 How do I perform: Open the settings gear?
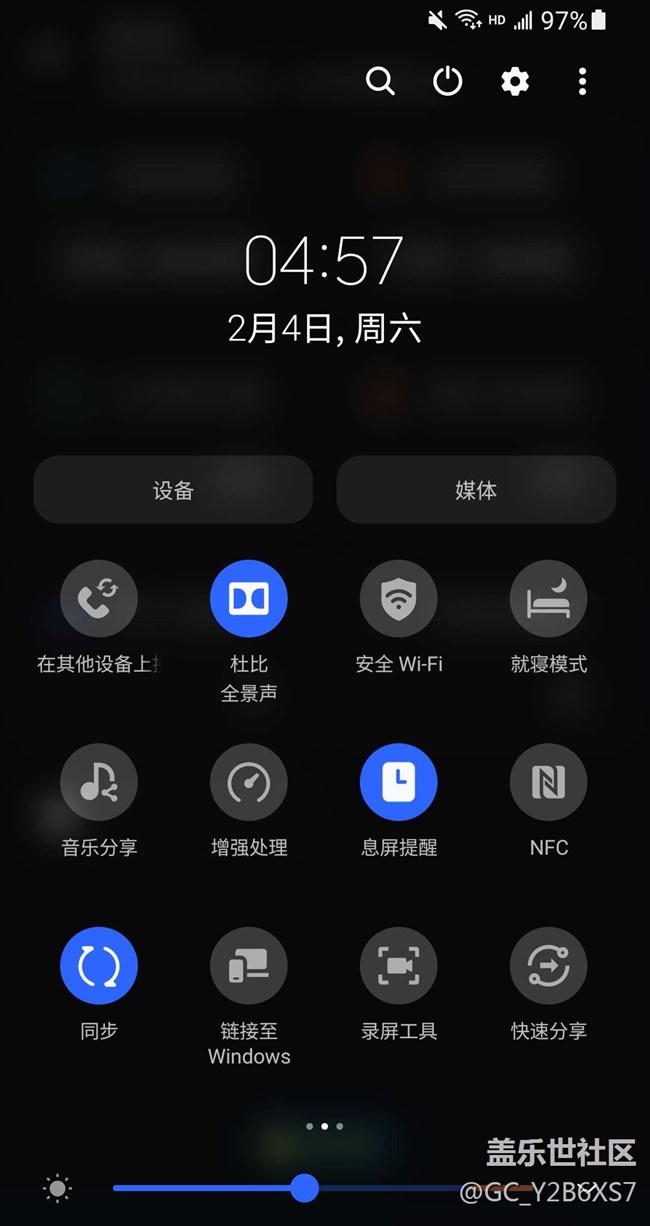[x=515, y=81]
